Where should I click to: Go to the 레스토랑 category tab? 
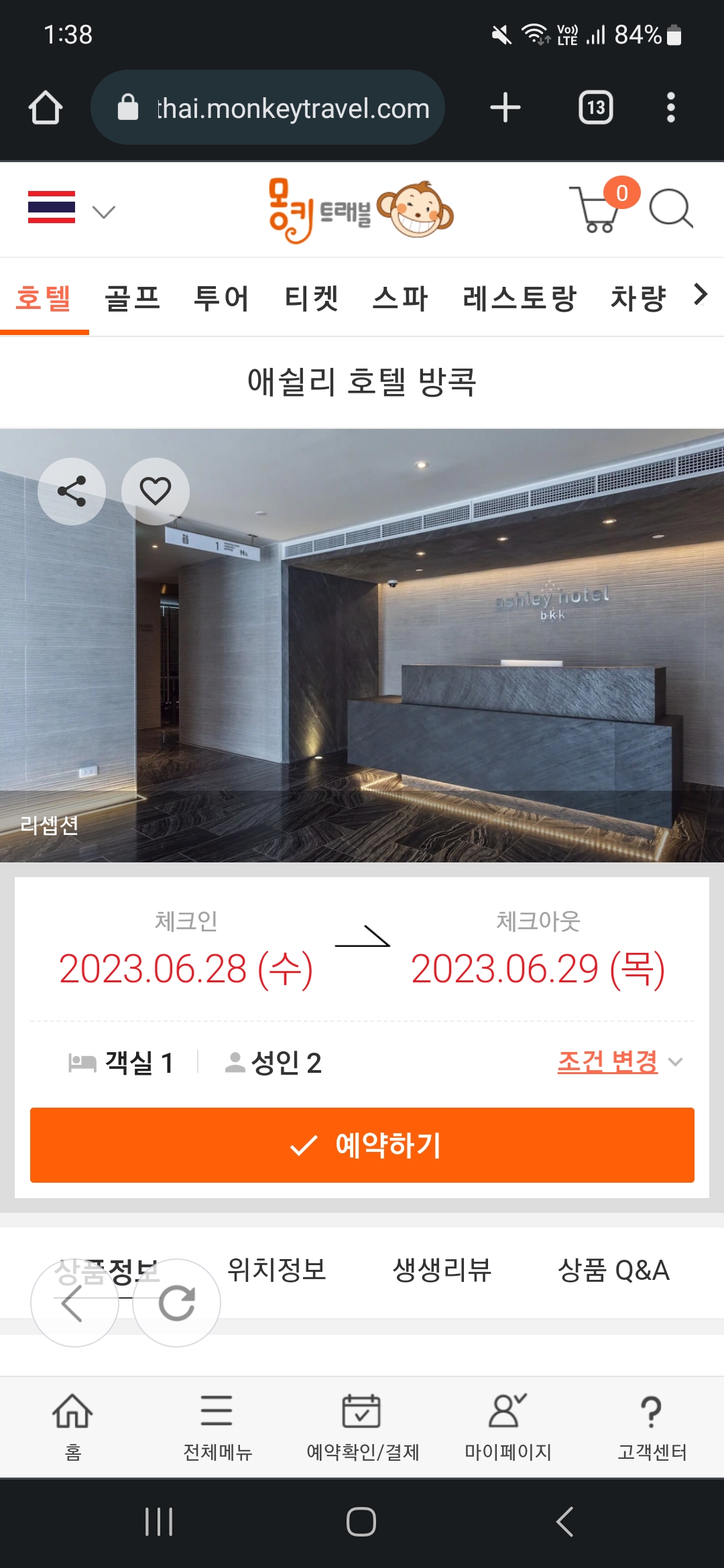pyautogui.click(x=520, y=298)
